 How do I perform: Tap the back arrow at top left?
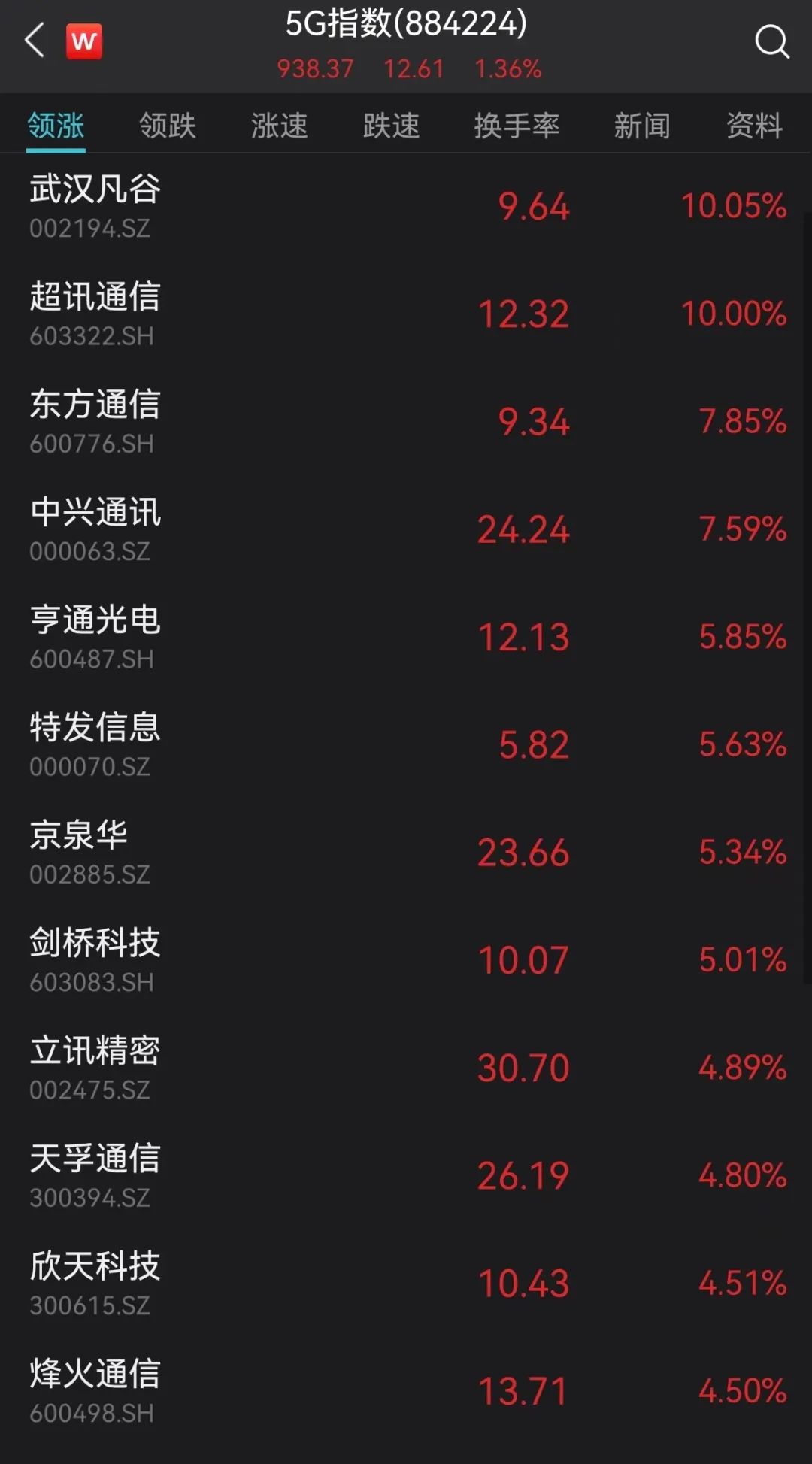click(x=35, y=41)
